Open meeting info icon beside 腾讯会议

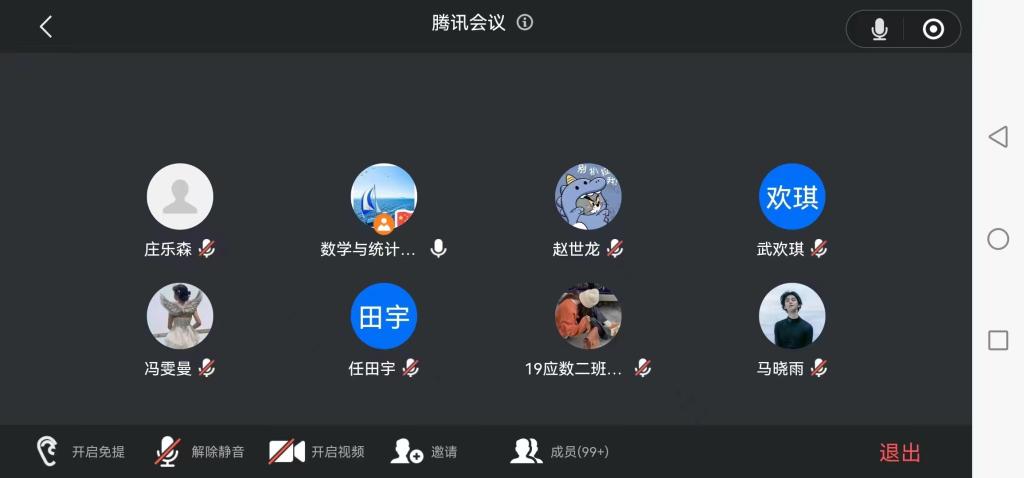525,23
